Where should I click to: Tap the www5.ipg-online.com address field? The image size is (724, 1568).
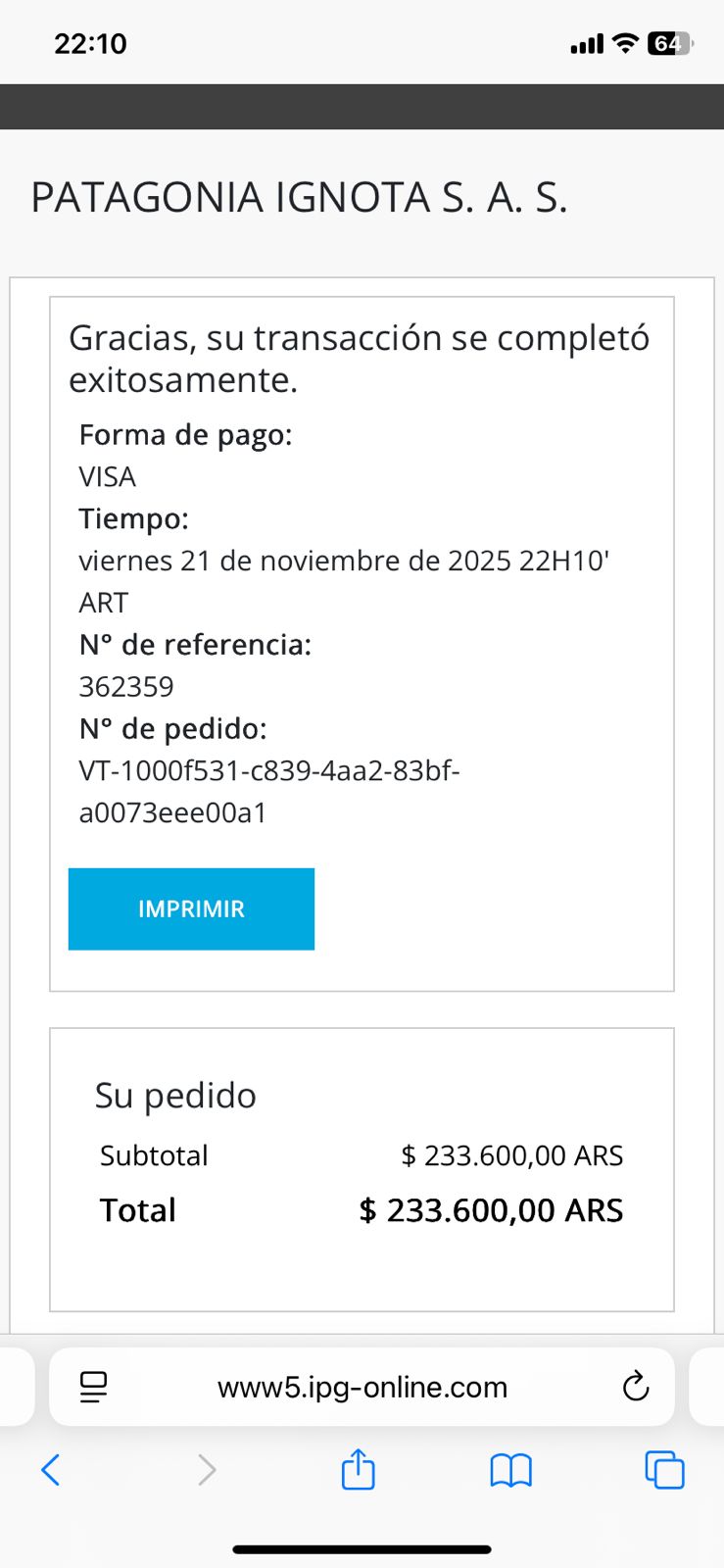click(x=362, y=1387)
